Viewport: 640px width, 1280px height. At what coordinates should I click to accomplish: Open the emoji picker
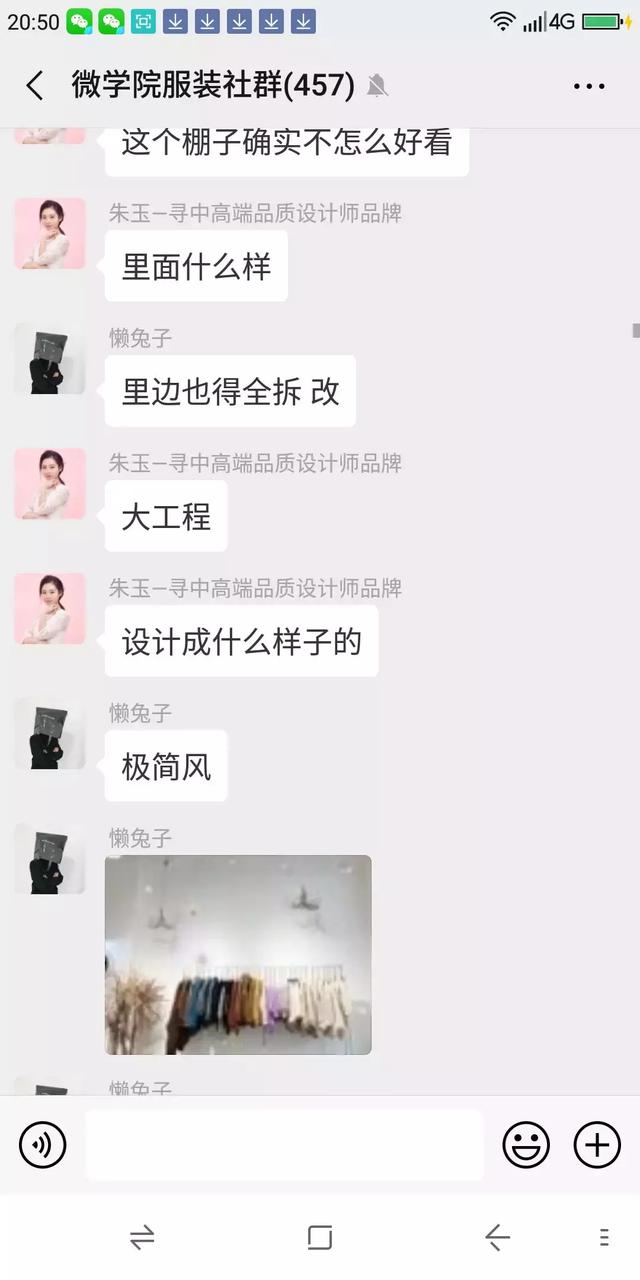click(525, 1145)
